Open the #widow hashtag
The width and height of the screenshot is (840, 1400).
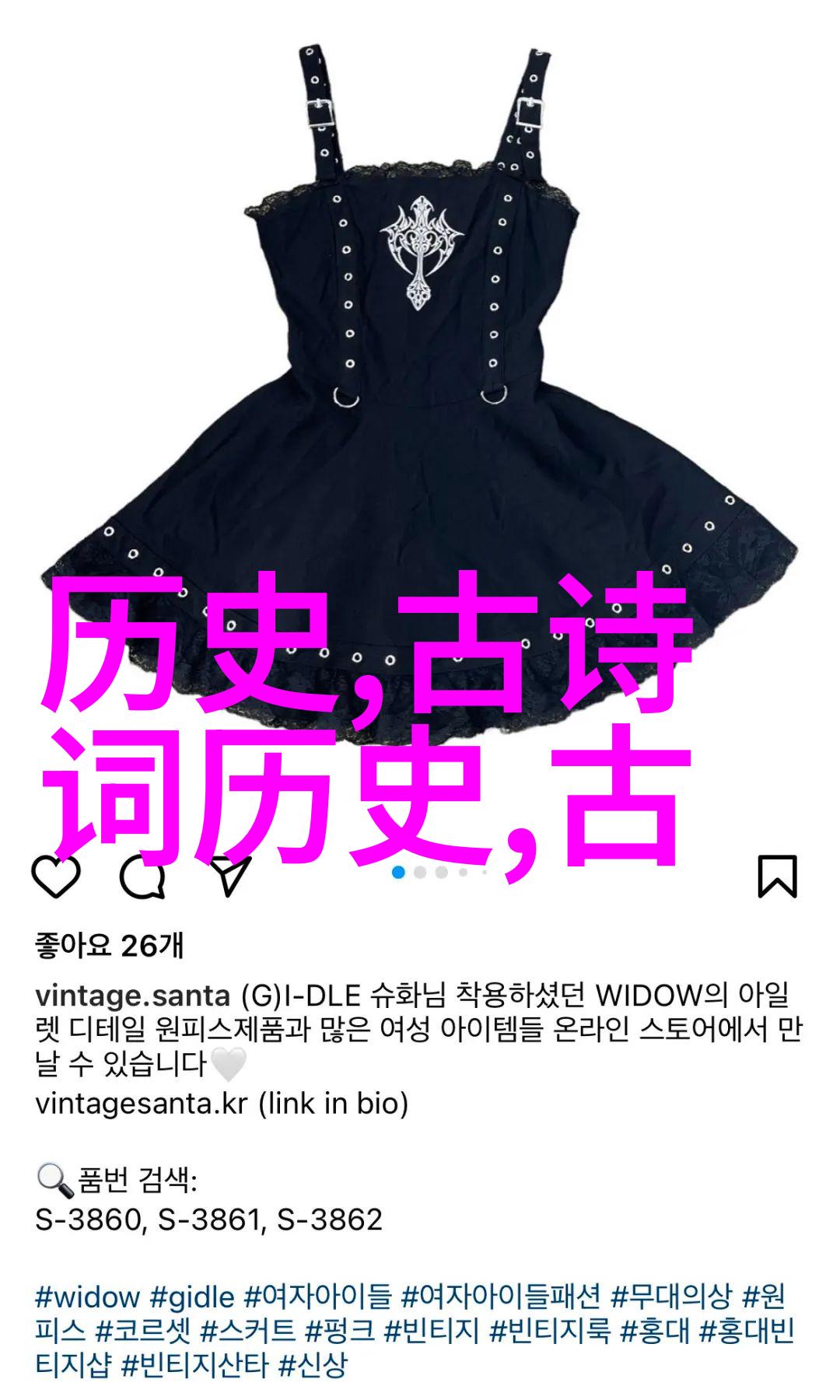[87, 1297]
